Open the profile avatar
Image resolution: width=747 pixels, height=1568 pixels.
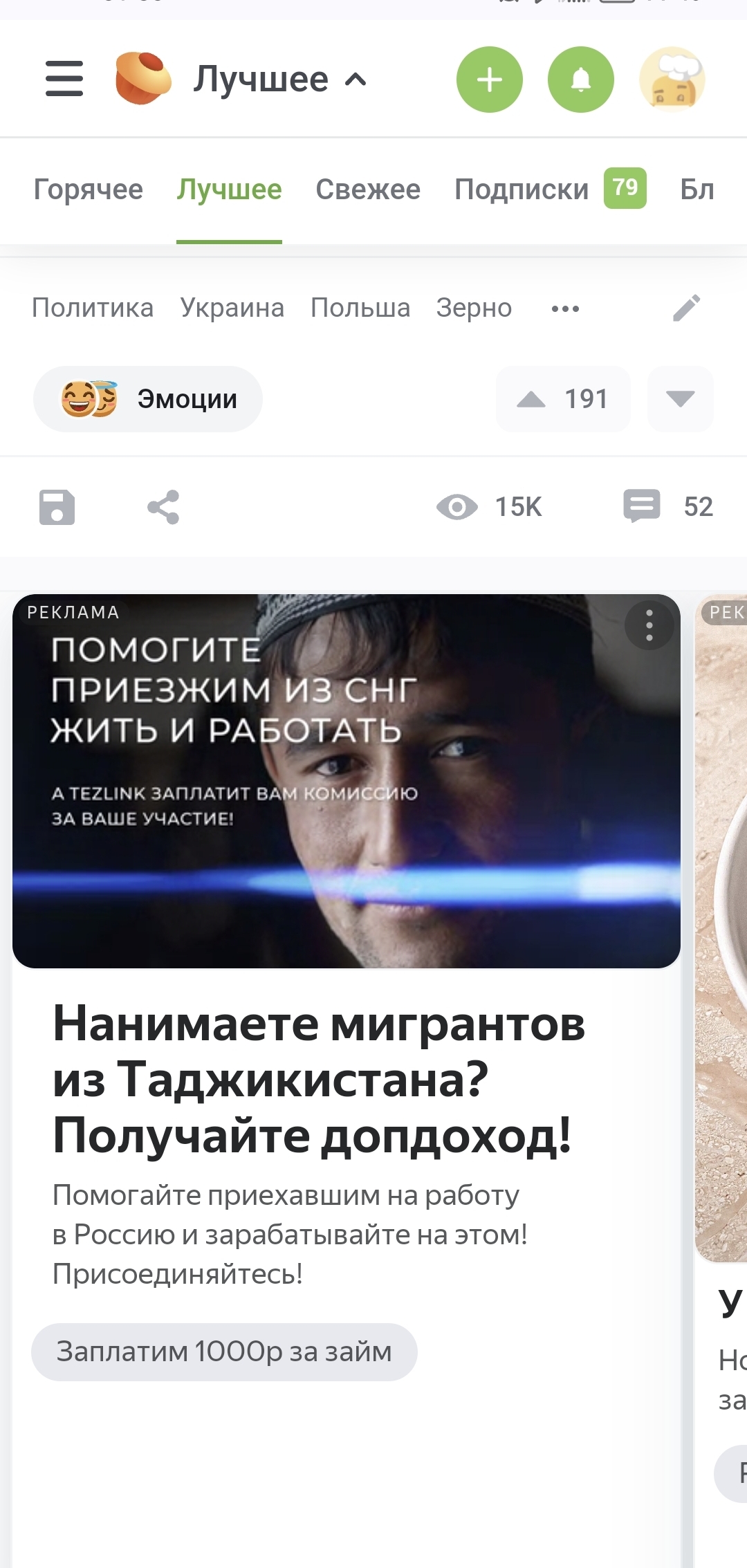(x=672, y=80)
